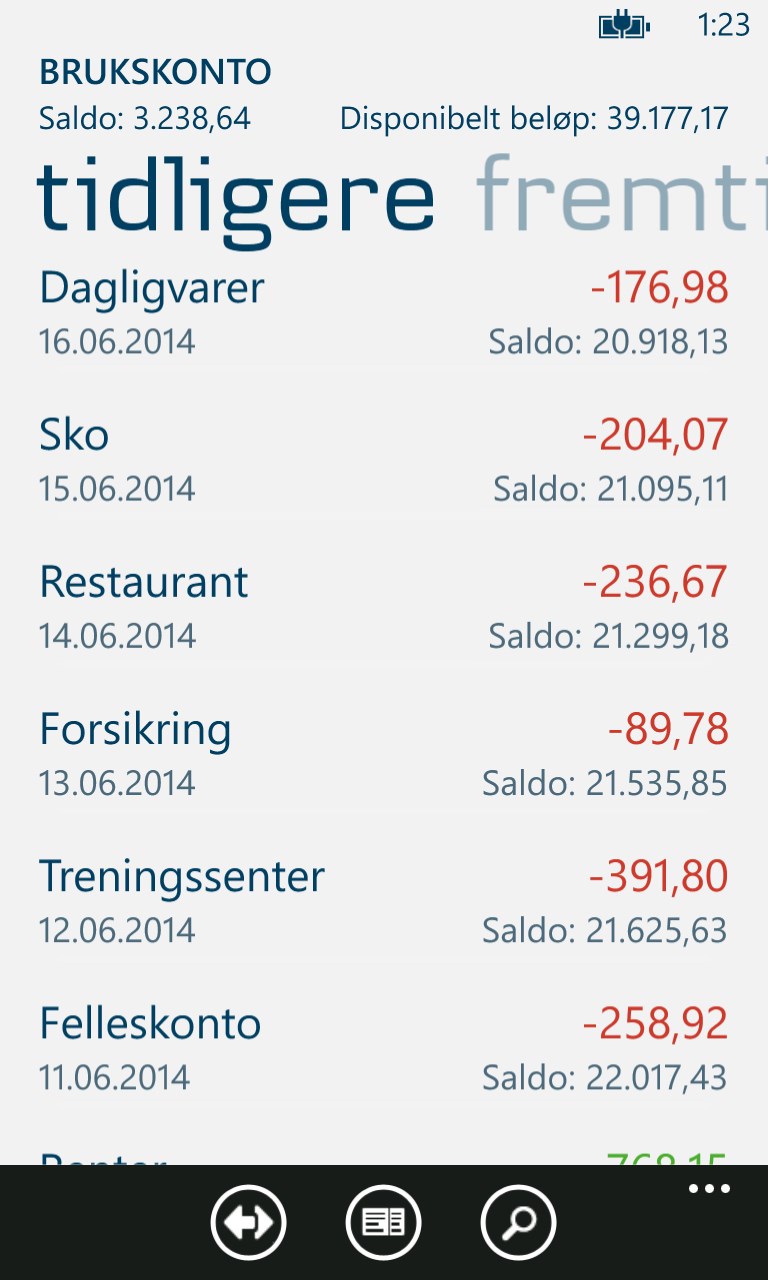Tap the Felleskonto transaction from 11.06.2014

pos(150,1023)
